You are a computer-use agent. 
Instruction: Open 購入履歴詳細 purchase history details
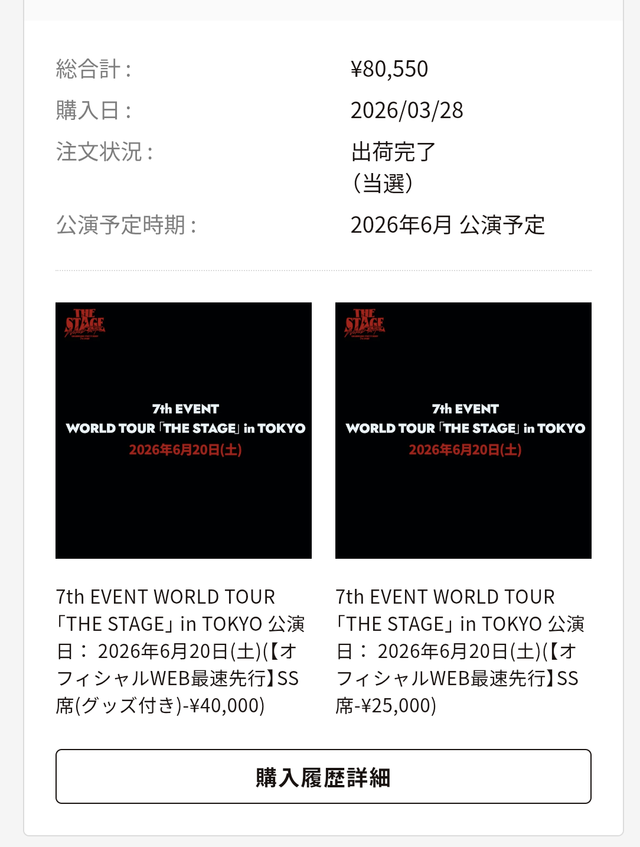[323, 776]
